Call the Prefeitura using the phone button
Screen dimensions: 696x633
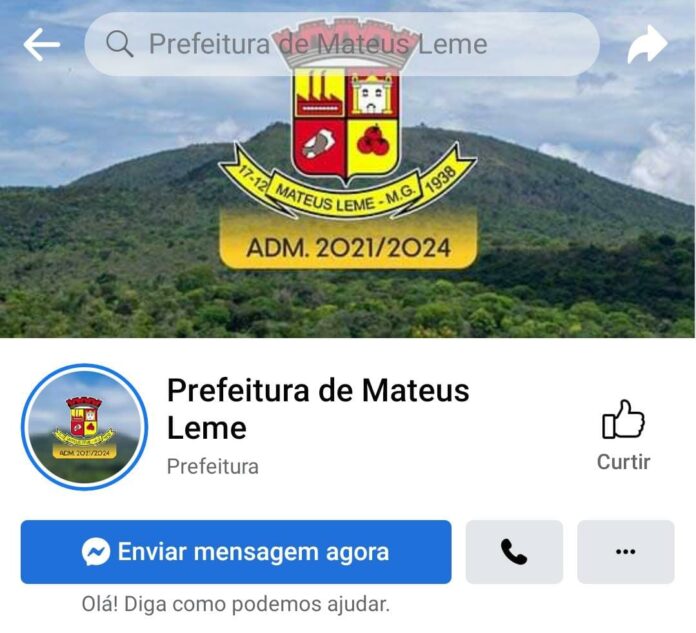tap(514, 552)
